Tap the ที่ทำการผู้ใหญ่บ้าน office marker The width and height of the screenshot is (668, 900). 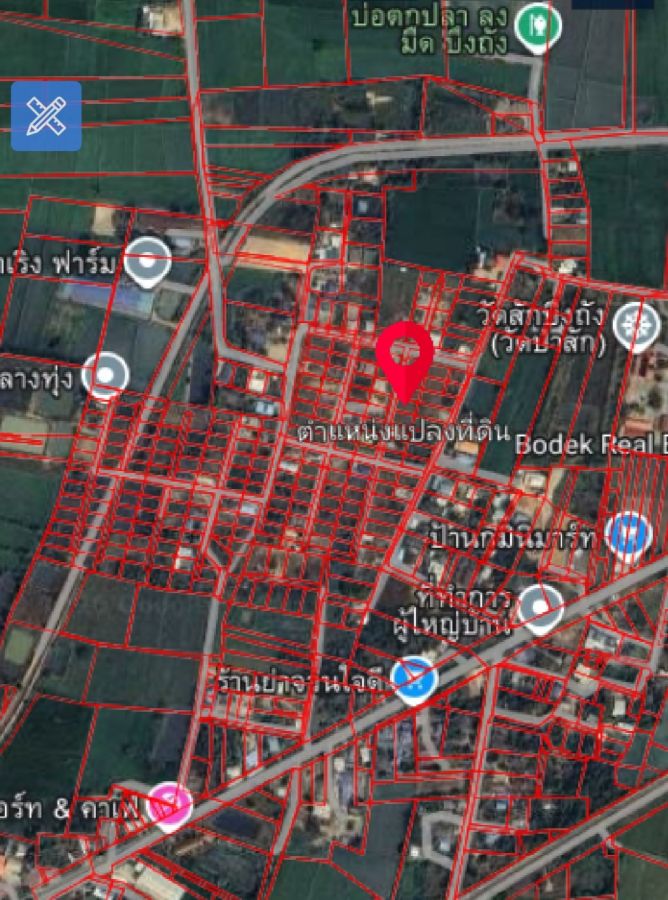(541, 606)
